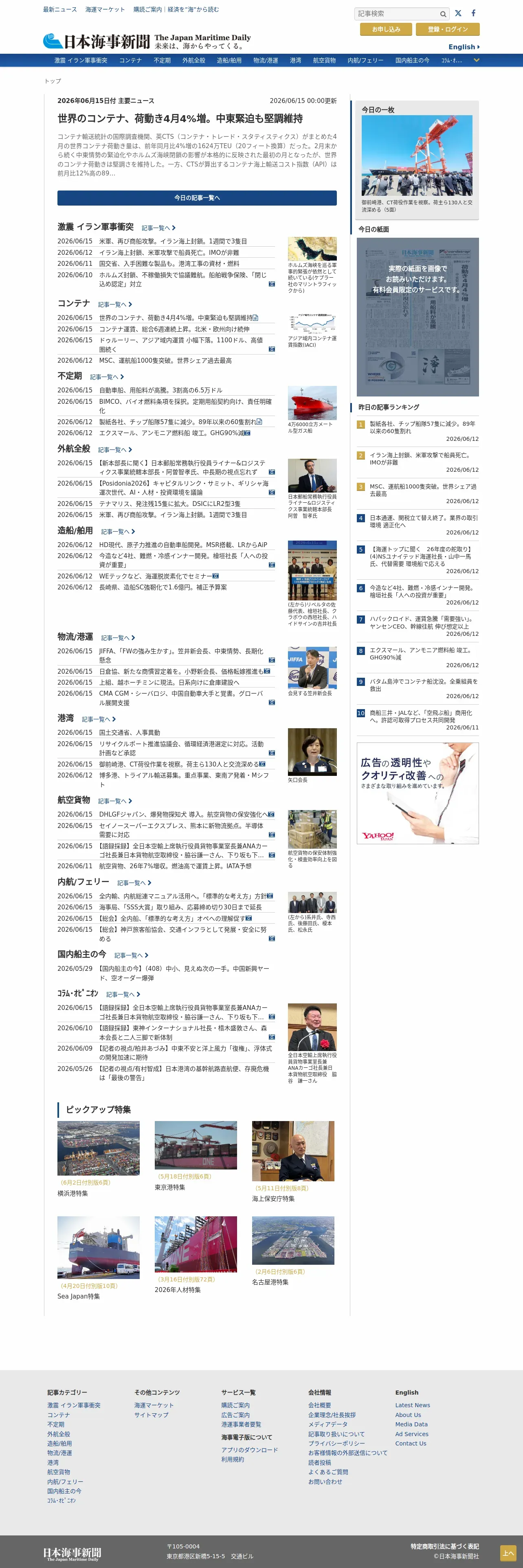Screen dimensions: 523x1568
Task: Open the X (Twitter) icon in header
Action: pyautogui.click(x=459, y=13)
